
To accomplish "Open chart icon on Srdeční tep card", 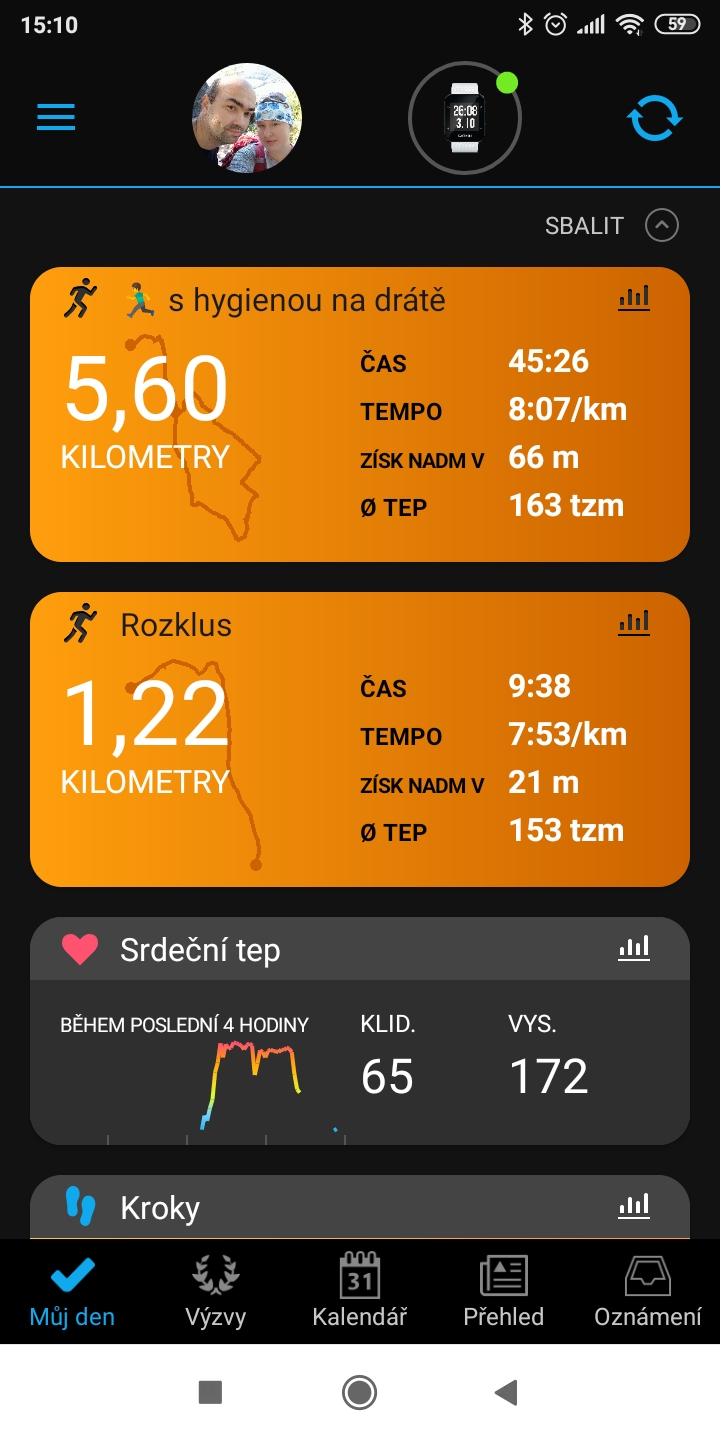I will [634, 947].
